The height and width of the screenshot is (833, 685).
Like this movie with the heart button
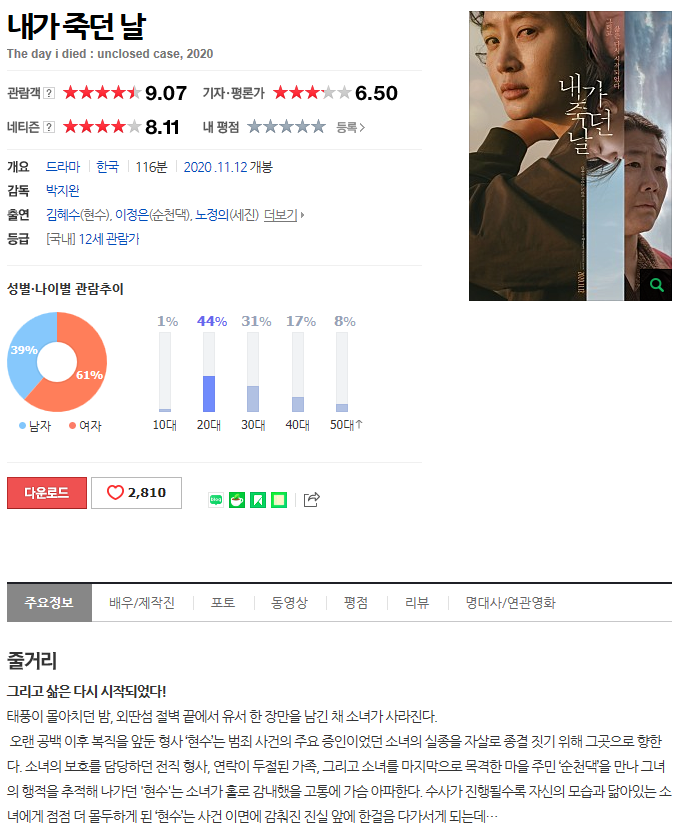point(136,493)
